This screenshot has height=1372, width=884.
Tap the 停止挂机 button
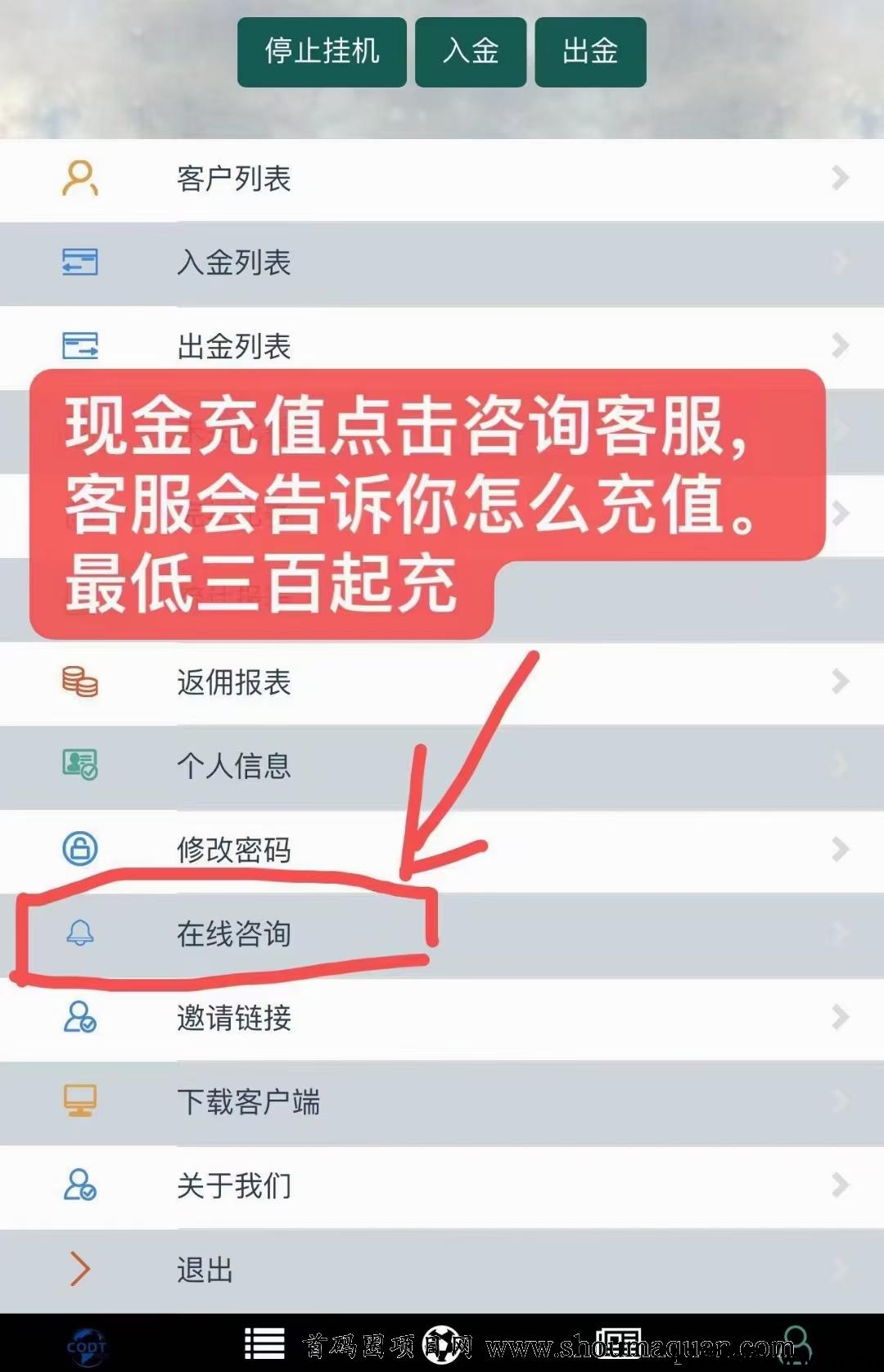point(322,52)
